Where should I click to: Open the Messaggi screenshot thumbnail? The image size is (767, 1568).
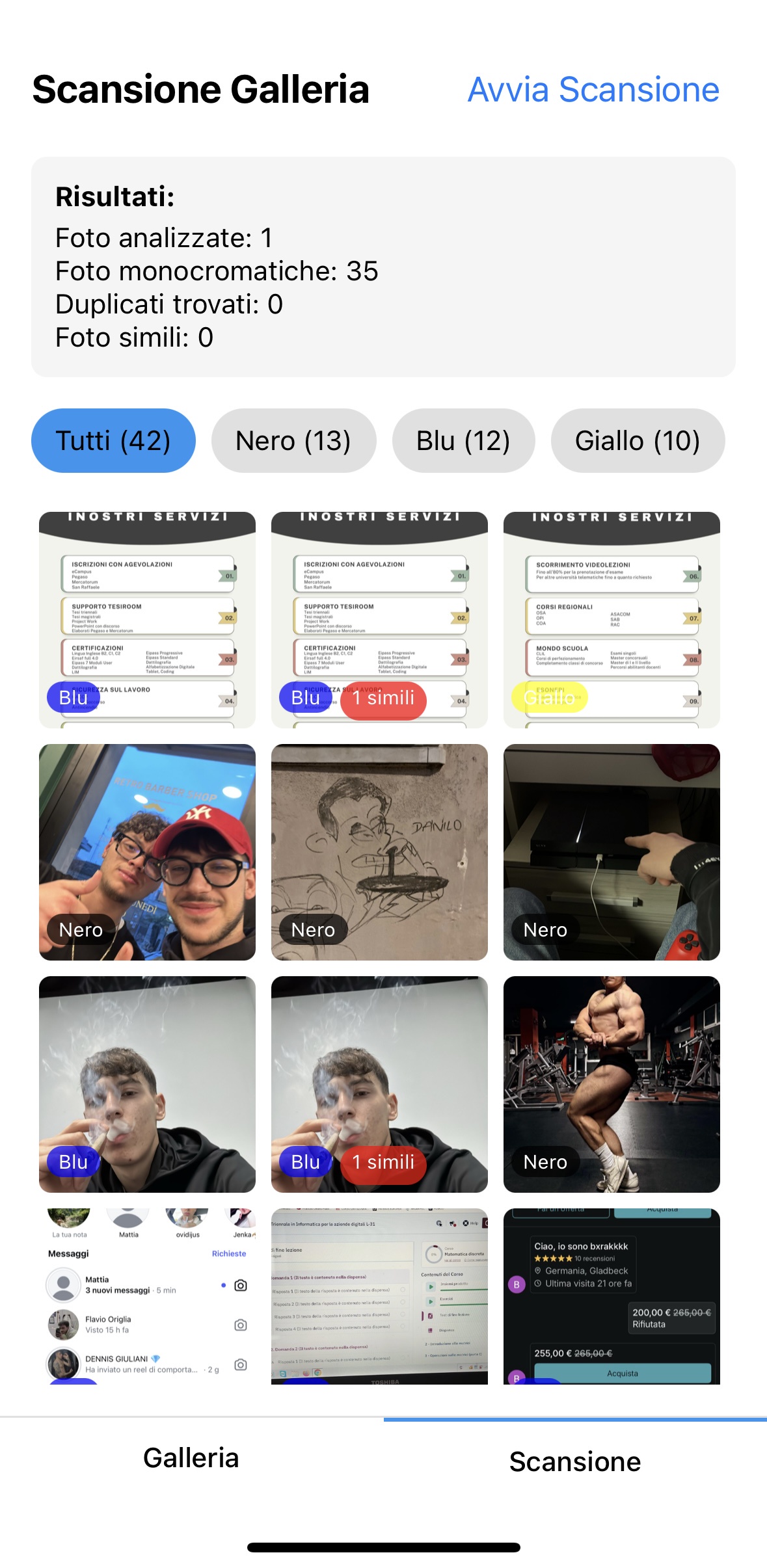pos(147,1296)
